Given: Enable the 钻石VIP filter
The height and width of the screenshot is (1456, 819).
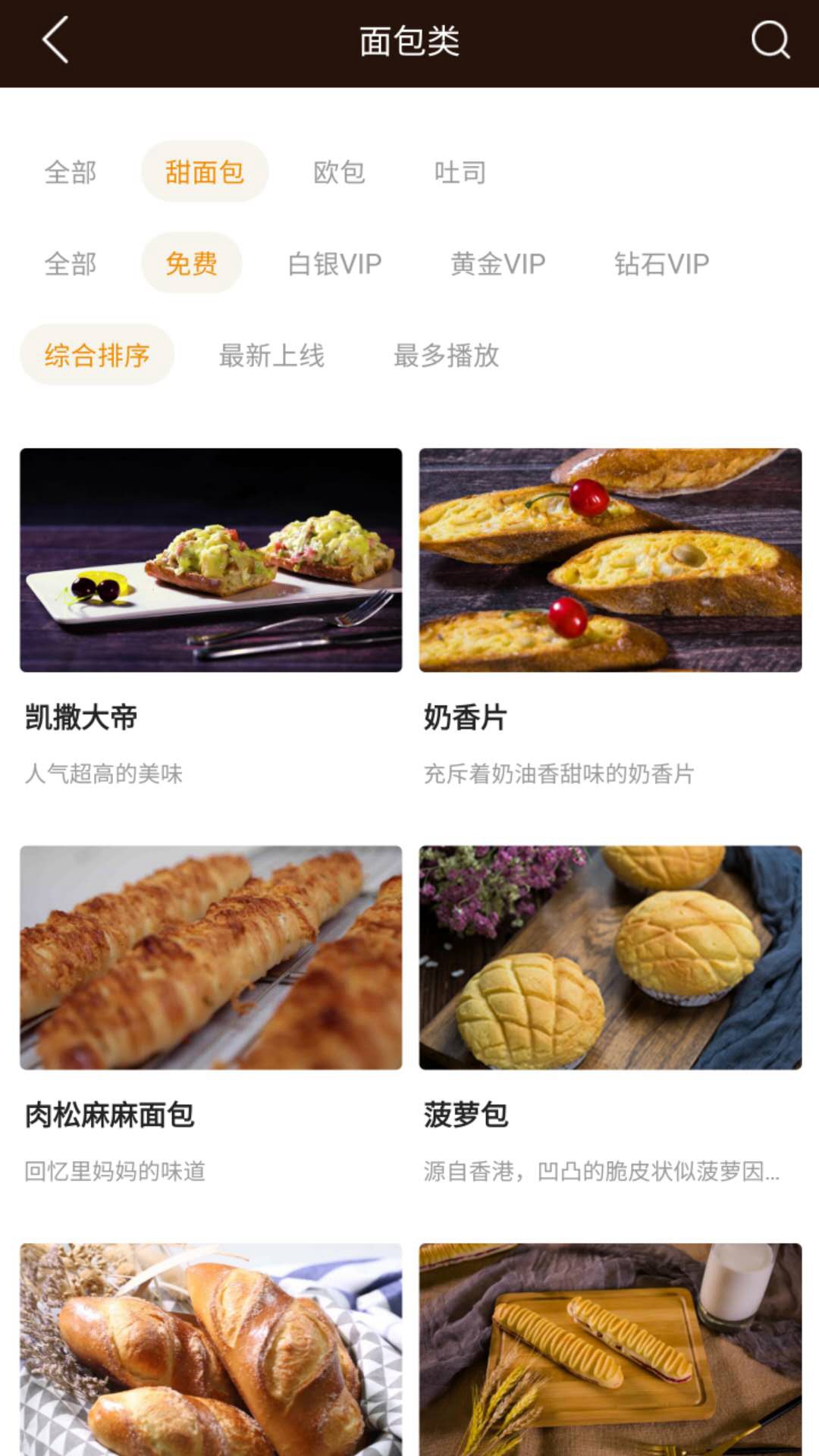Looking at the screenshot, I should click(x=662, y=263).
